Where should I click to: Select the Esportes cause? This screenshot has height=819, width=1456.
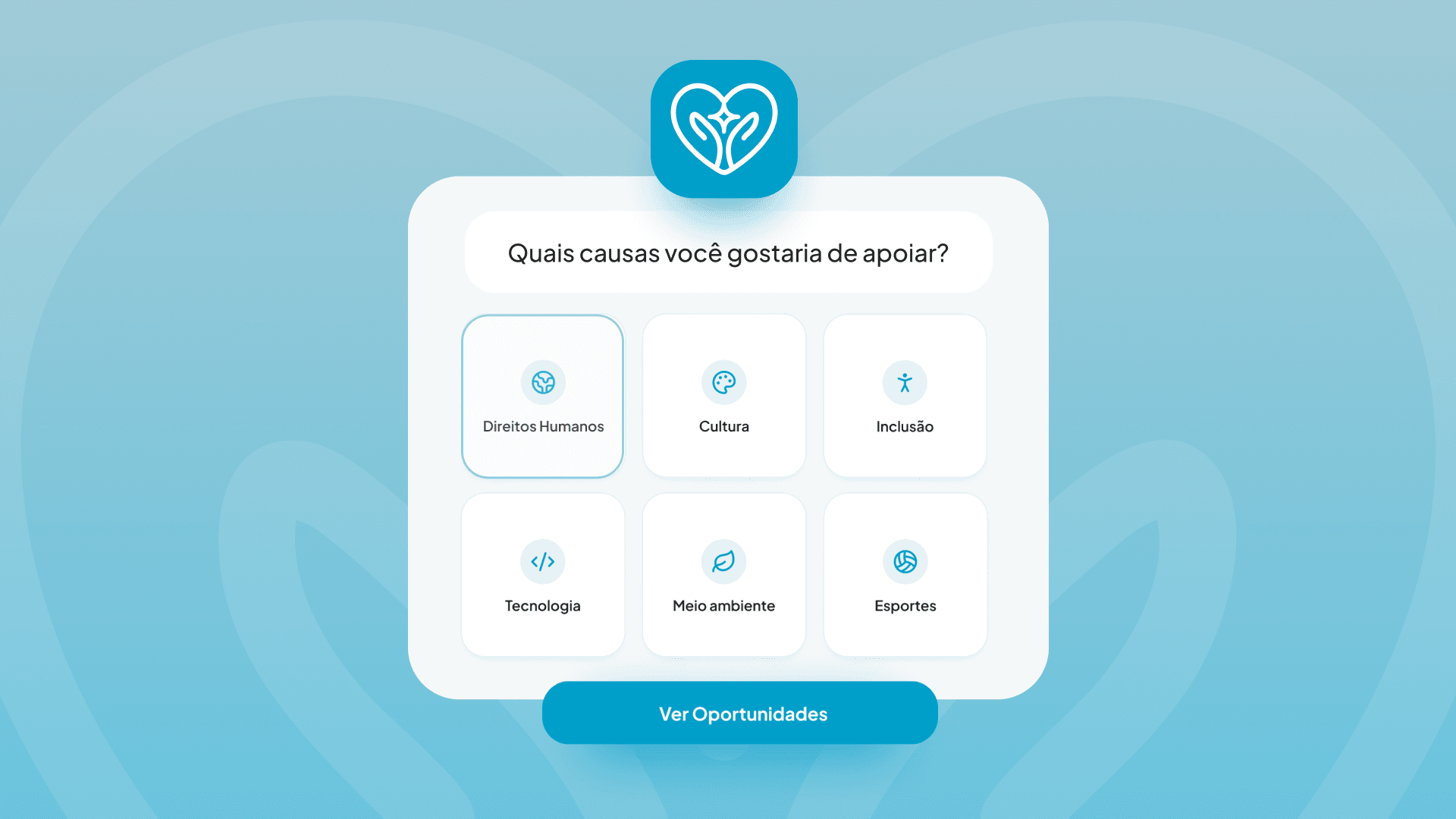coord(905,575)
